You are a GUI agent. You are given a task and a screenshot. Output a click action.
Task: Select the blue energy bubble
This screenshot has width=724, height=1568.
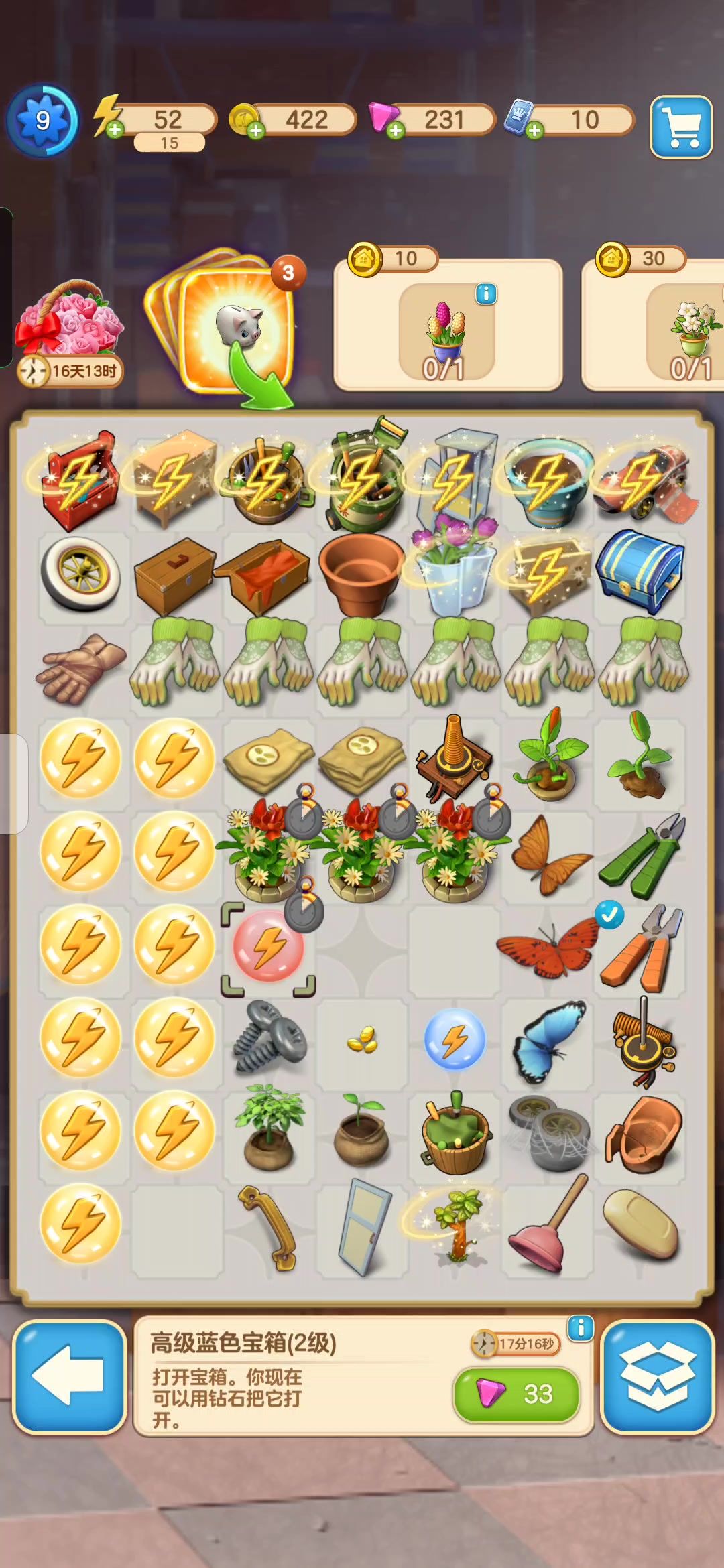[455, 1039]
